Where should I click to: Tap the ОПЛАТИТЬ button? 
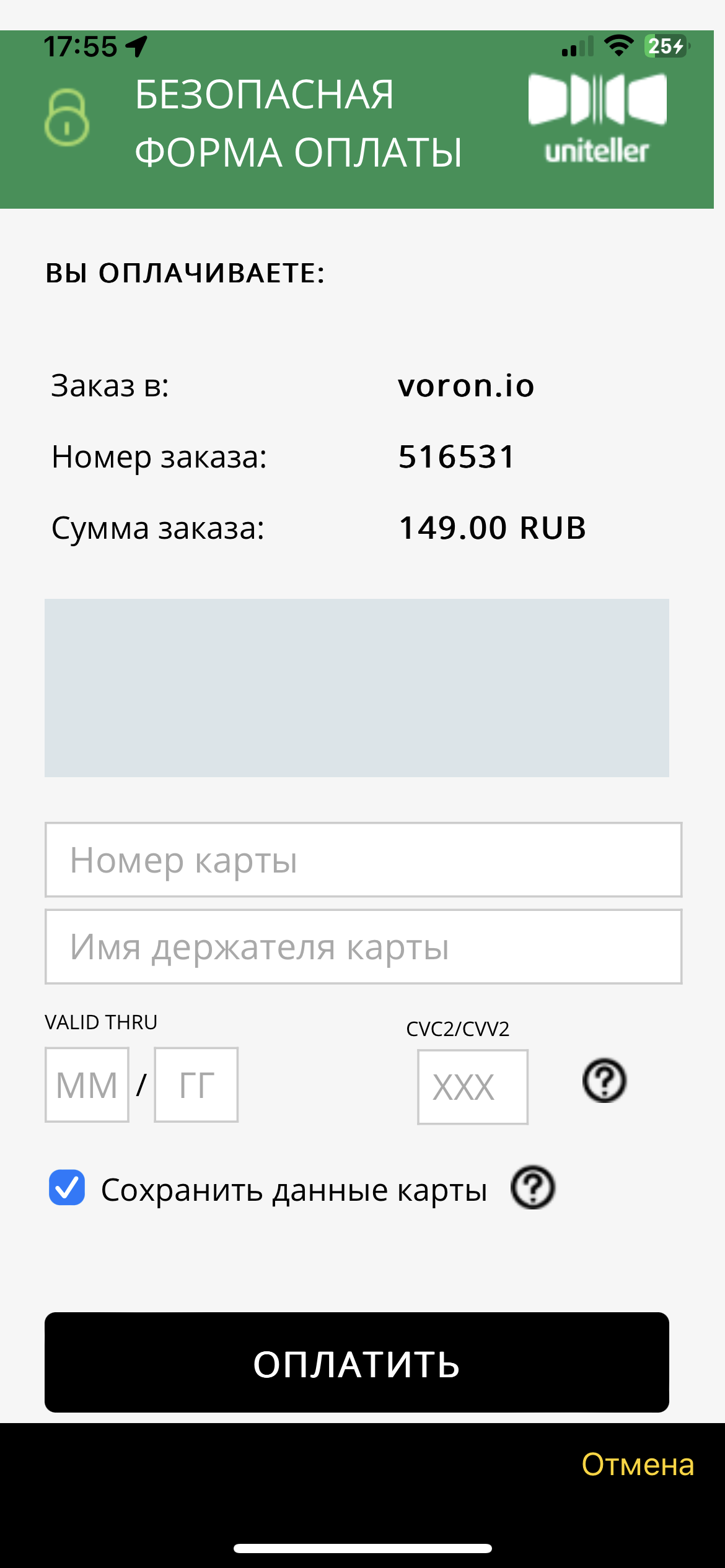357,1362
